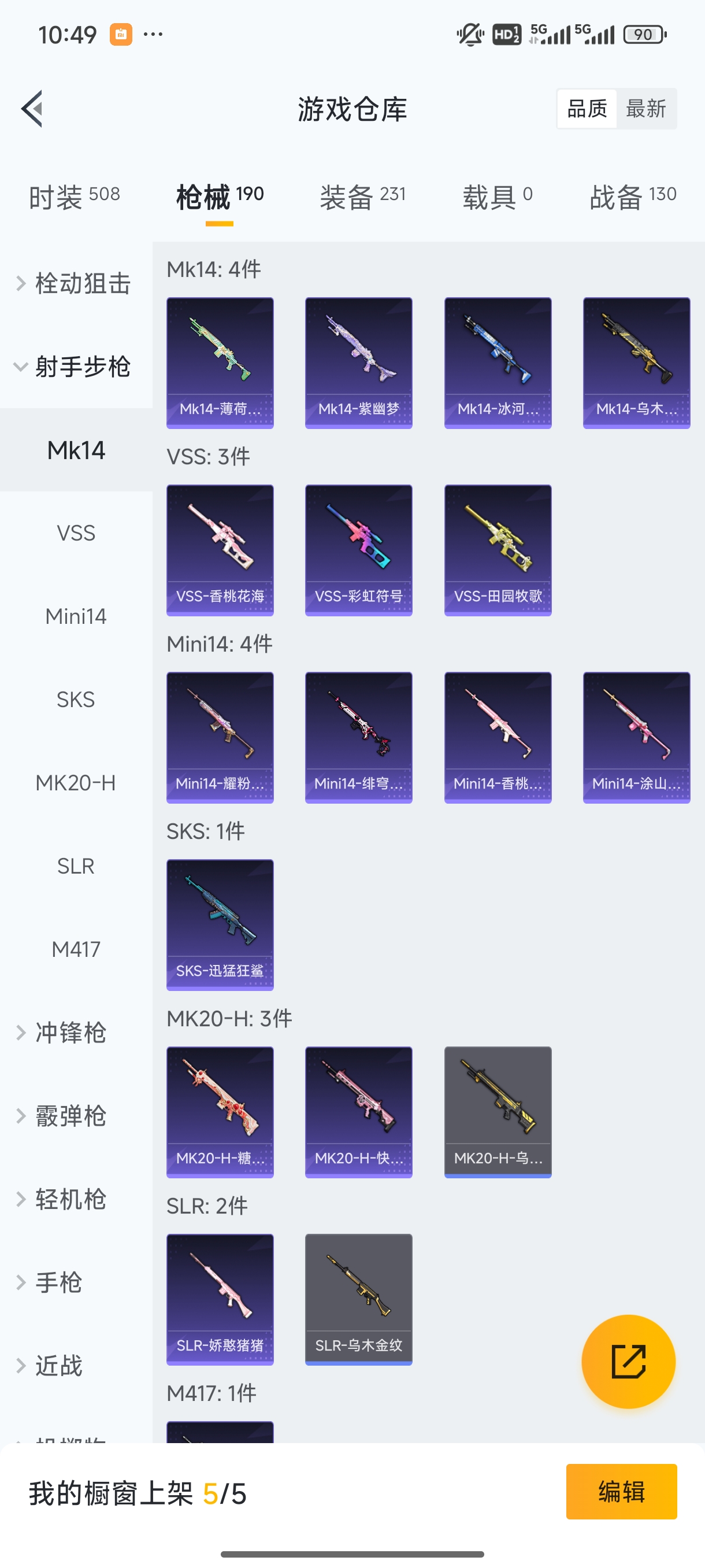705x1568 pixels.
Task: Open the 载具 tab
Action: tap(497, 197)
